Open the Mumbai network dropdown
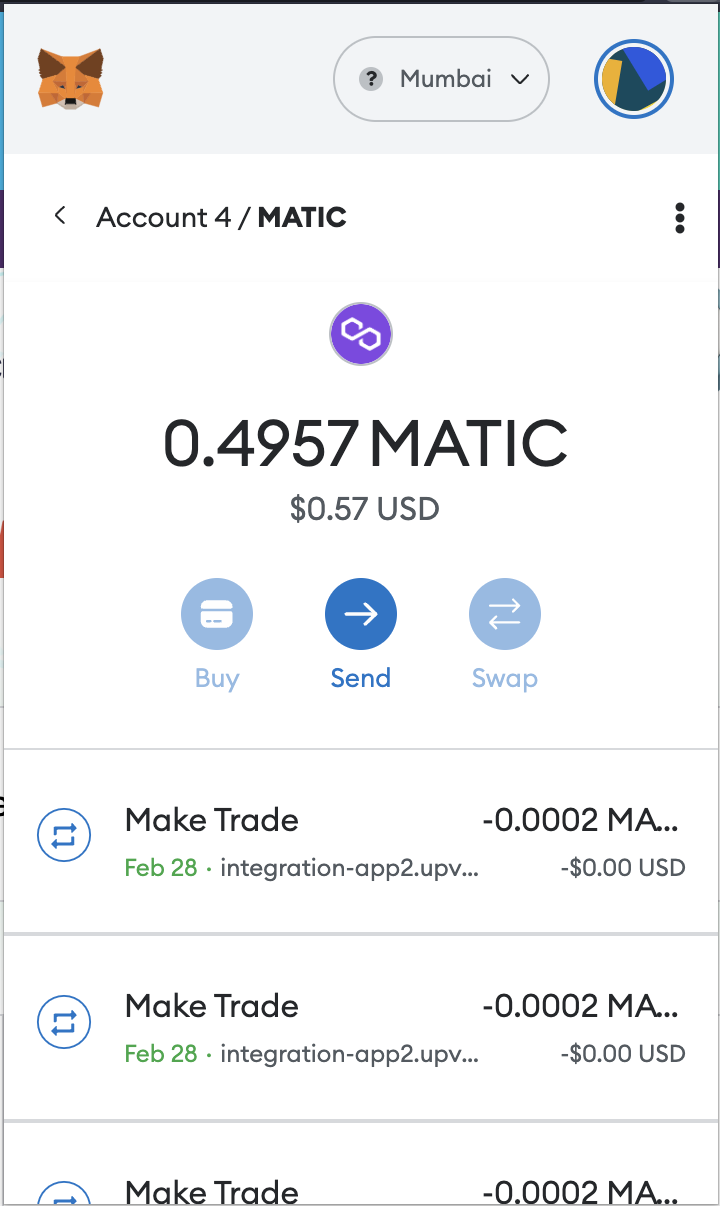720x1206 pixels. tap(441, 79)
